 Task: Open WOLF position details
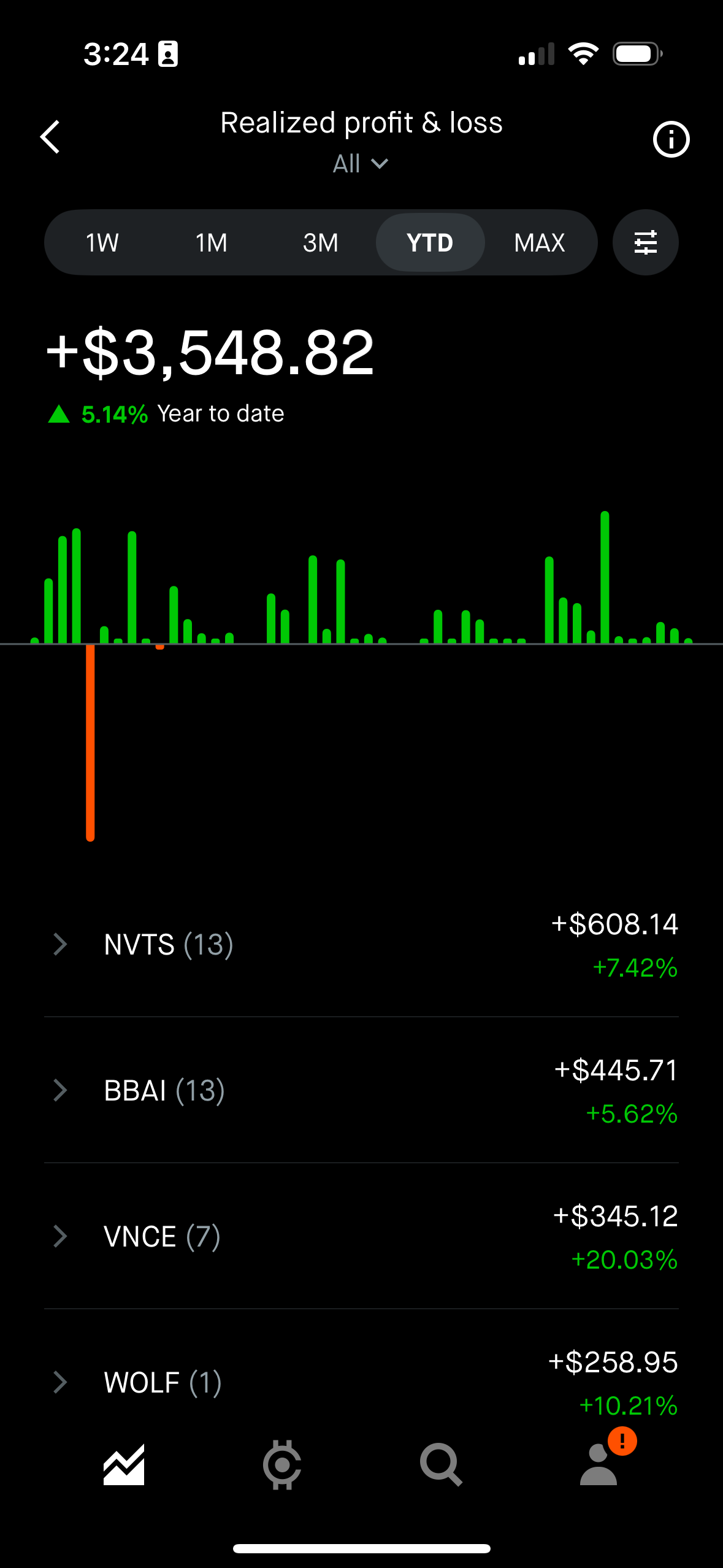tap(61, 1382)
